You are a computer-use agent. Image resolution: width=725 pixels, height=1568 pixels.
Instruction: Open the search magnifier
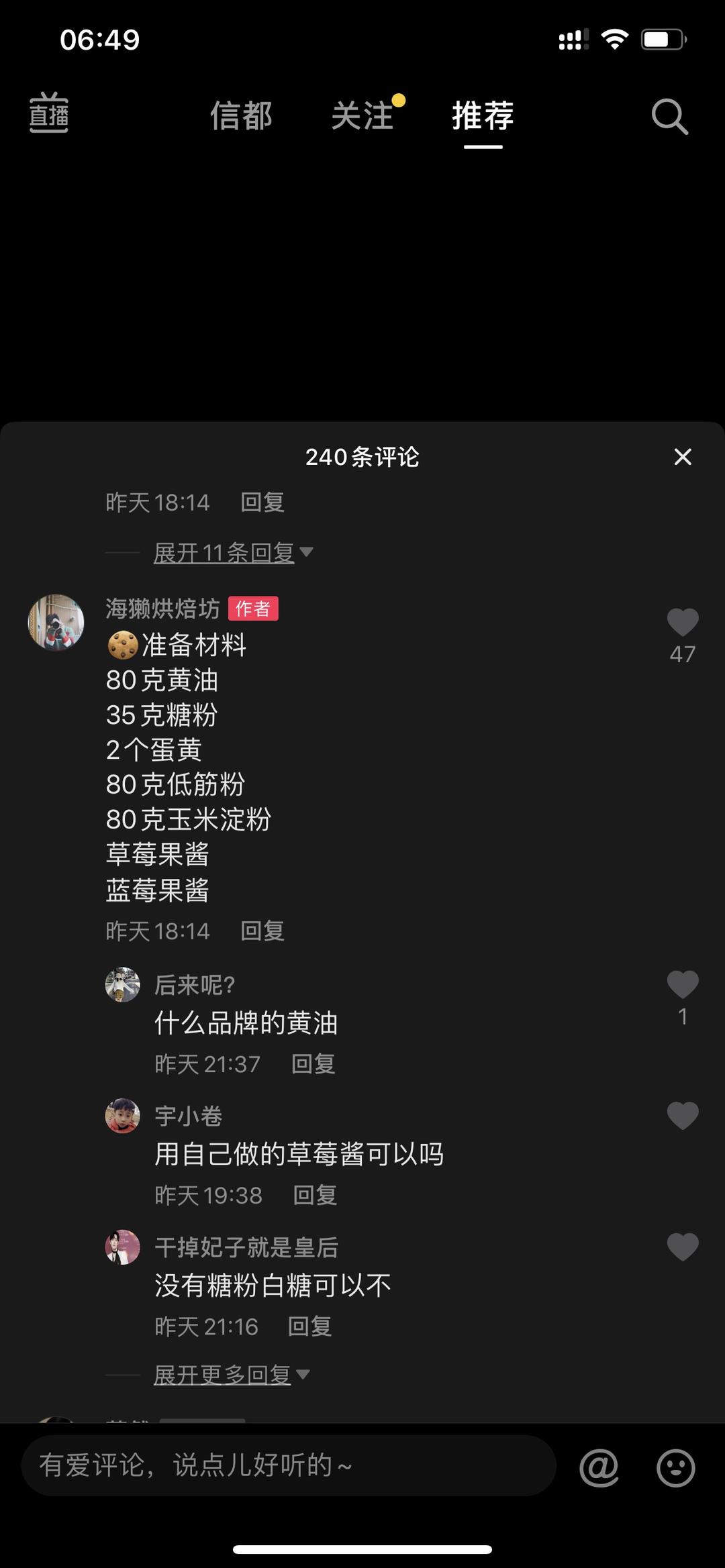(x=669, y=117)
